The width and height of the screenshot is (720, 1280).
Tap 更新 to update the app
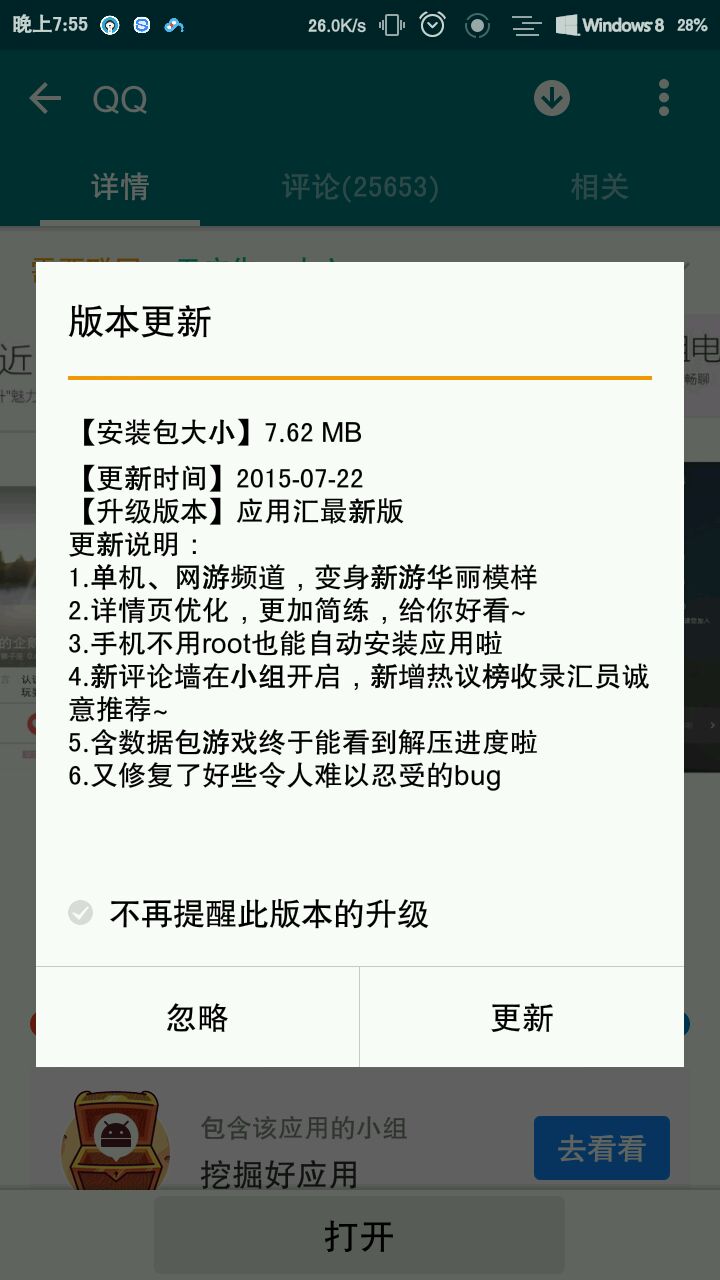521,1017
